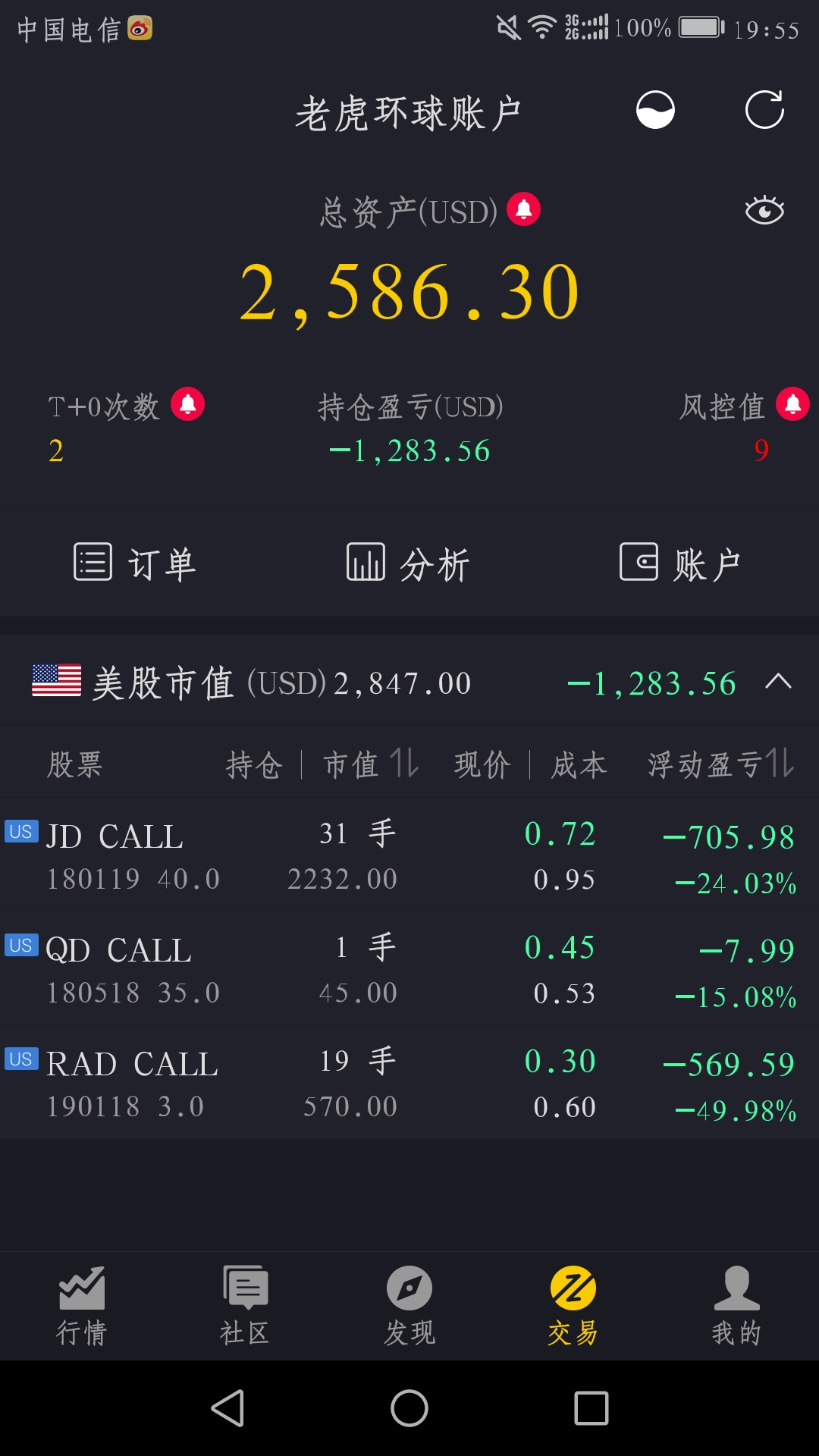Viewport: 819px width, 1456px height.
Task: Switch to the 我的 tab
Action: [x=737, y=1306]
